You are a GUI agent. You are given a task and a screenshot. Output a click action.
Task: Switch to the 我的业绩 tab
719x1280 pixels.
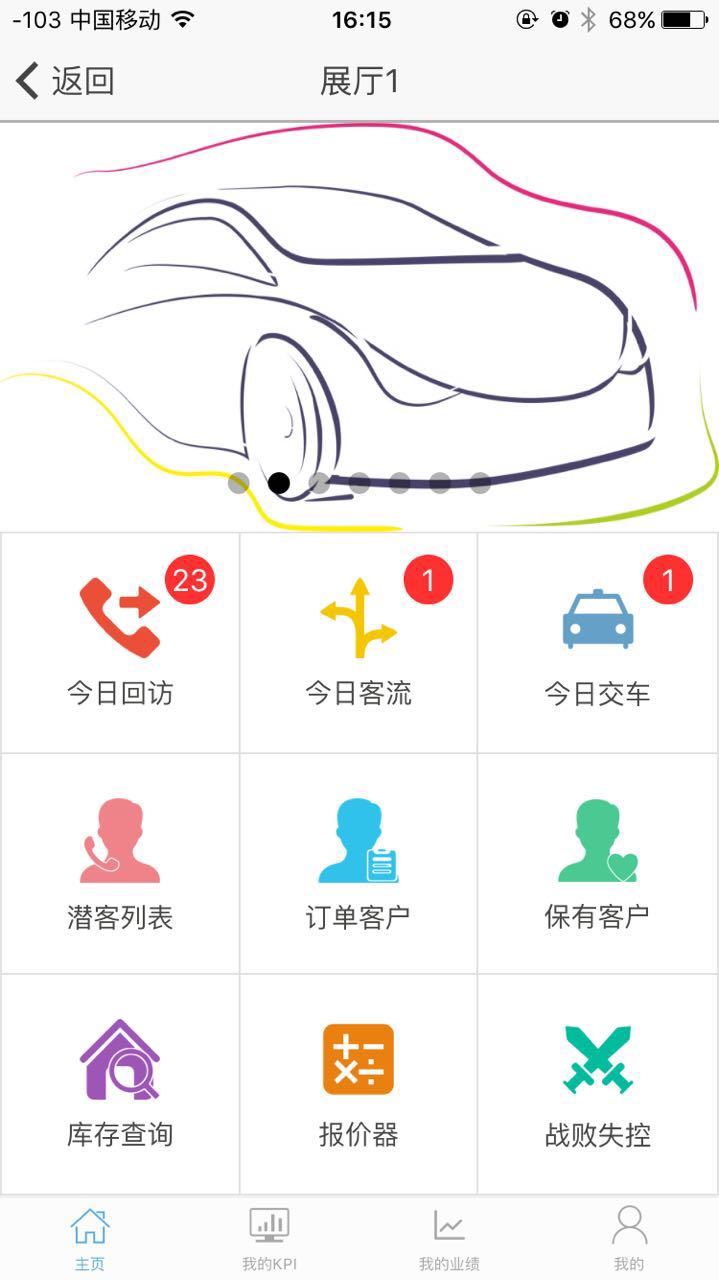pos(449,1238)
